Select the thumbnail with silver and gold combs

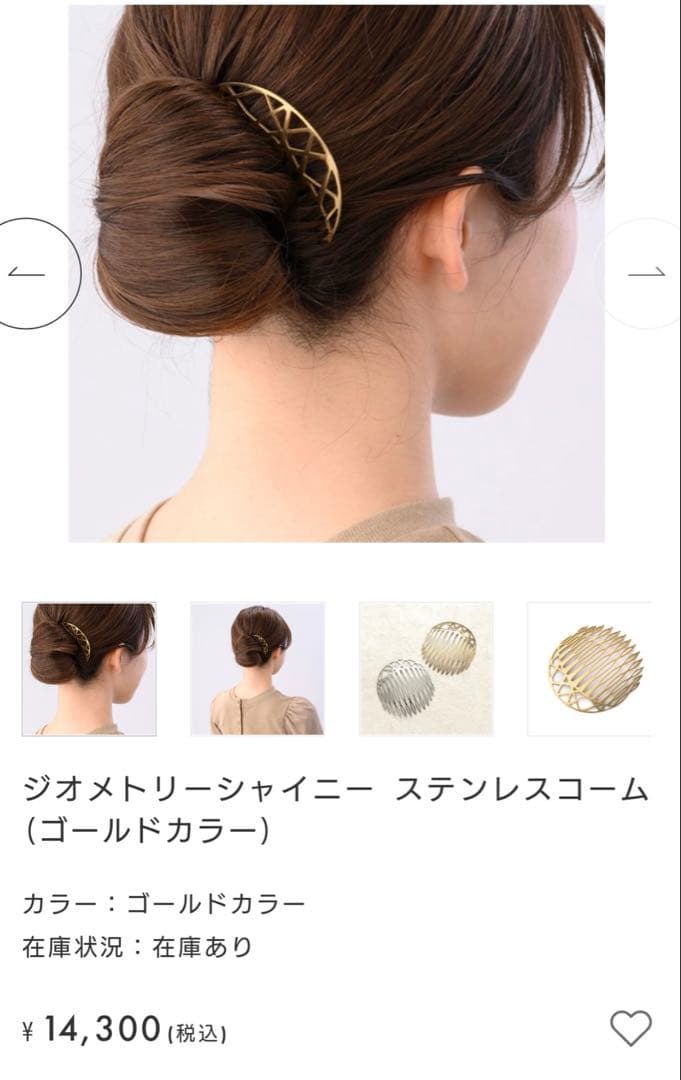pyautogui.click(x=426, y=669)
